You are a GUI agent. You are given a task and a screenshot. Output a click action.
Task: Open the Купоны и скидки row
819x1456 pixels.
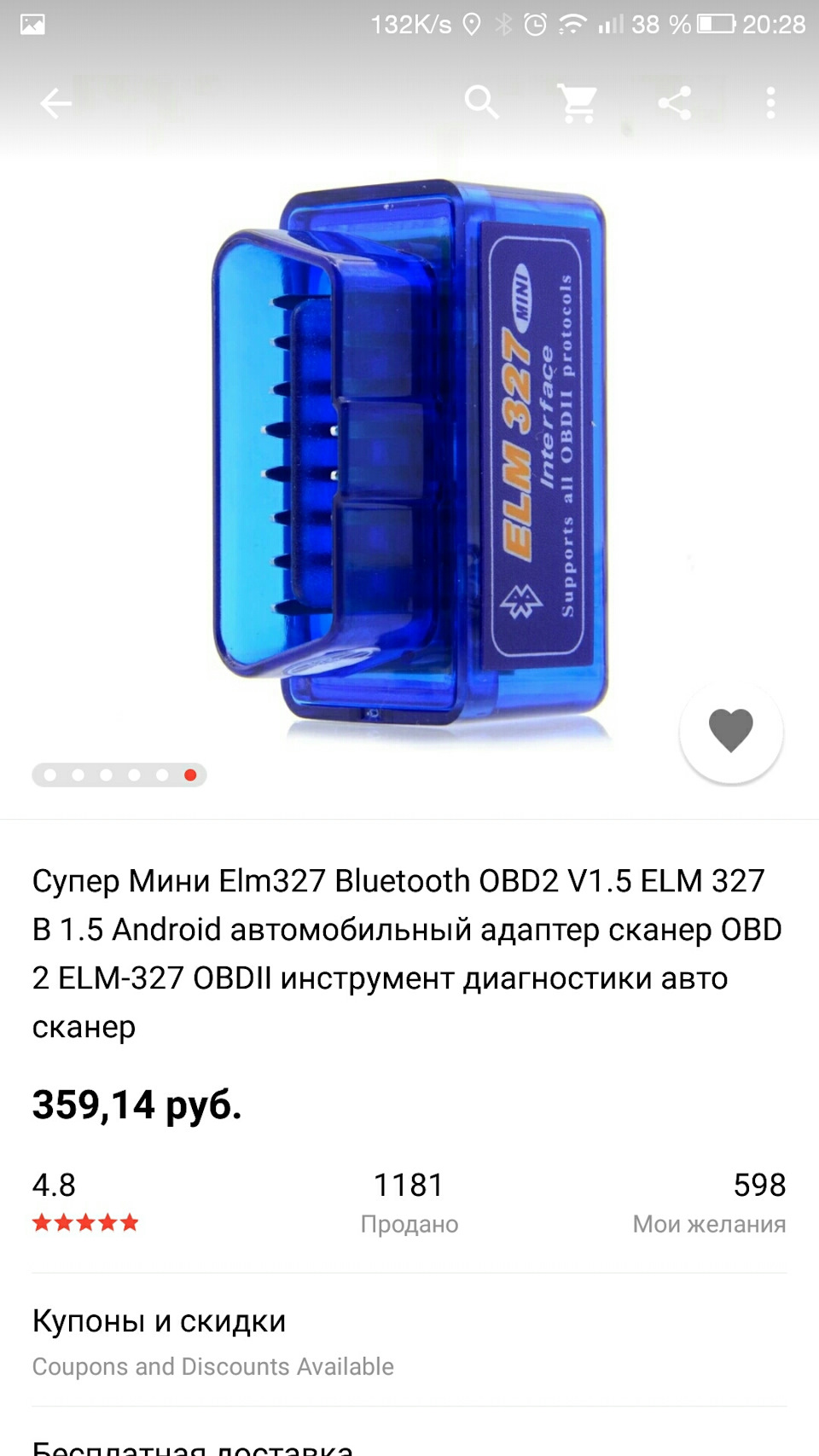[x=409, y=1341]
